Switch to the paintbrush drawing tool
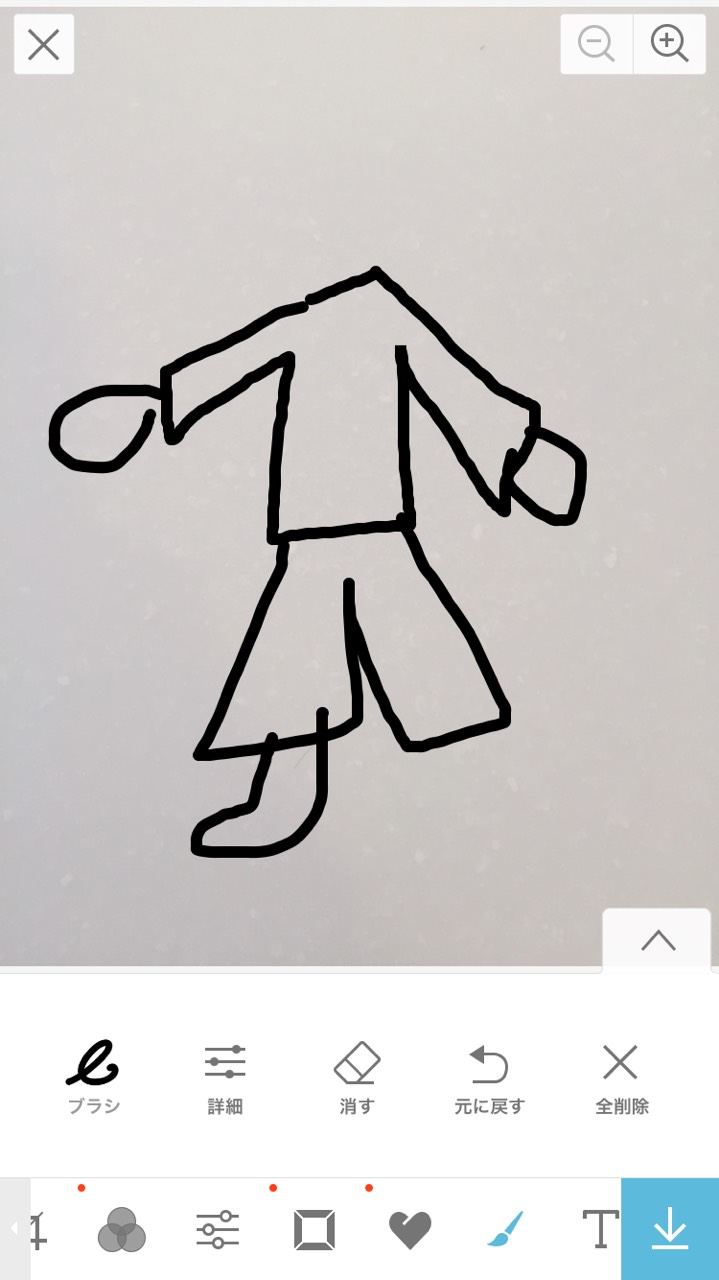 pos(506,1230)
